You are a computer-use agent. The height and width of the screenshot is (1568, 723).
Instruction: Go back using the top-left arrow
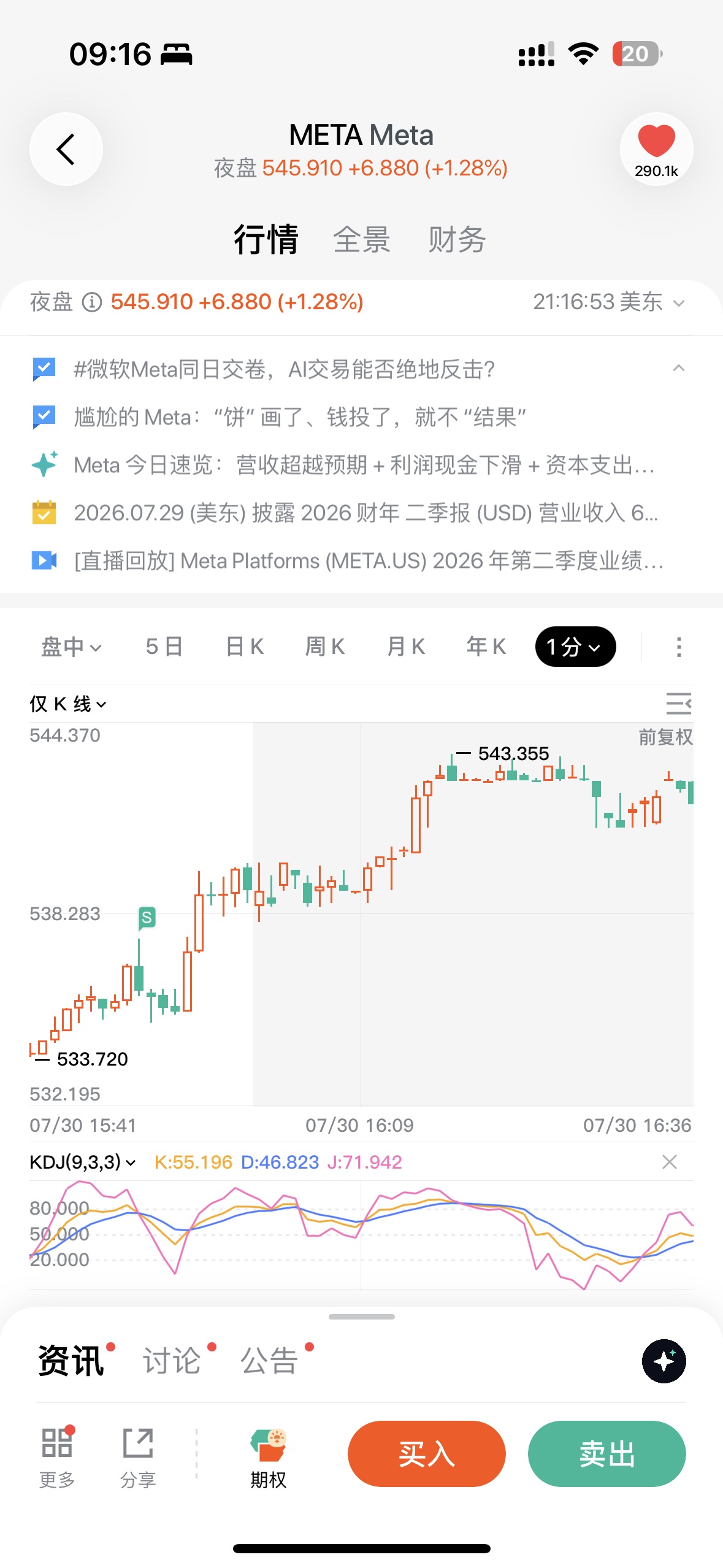coord(66,149)
